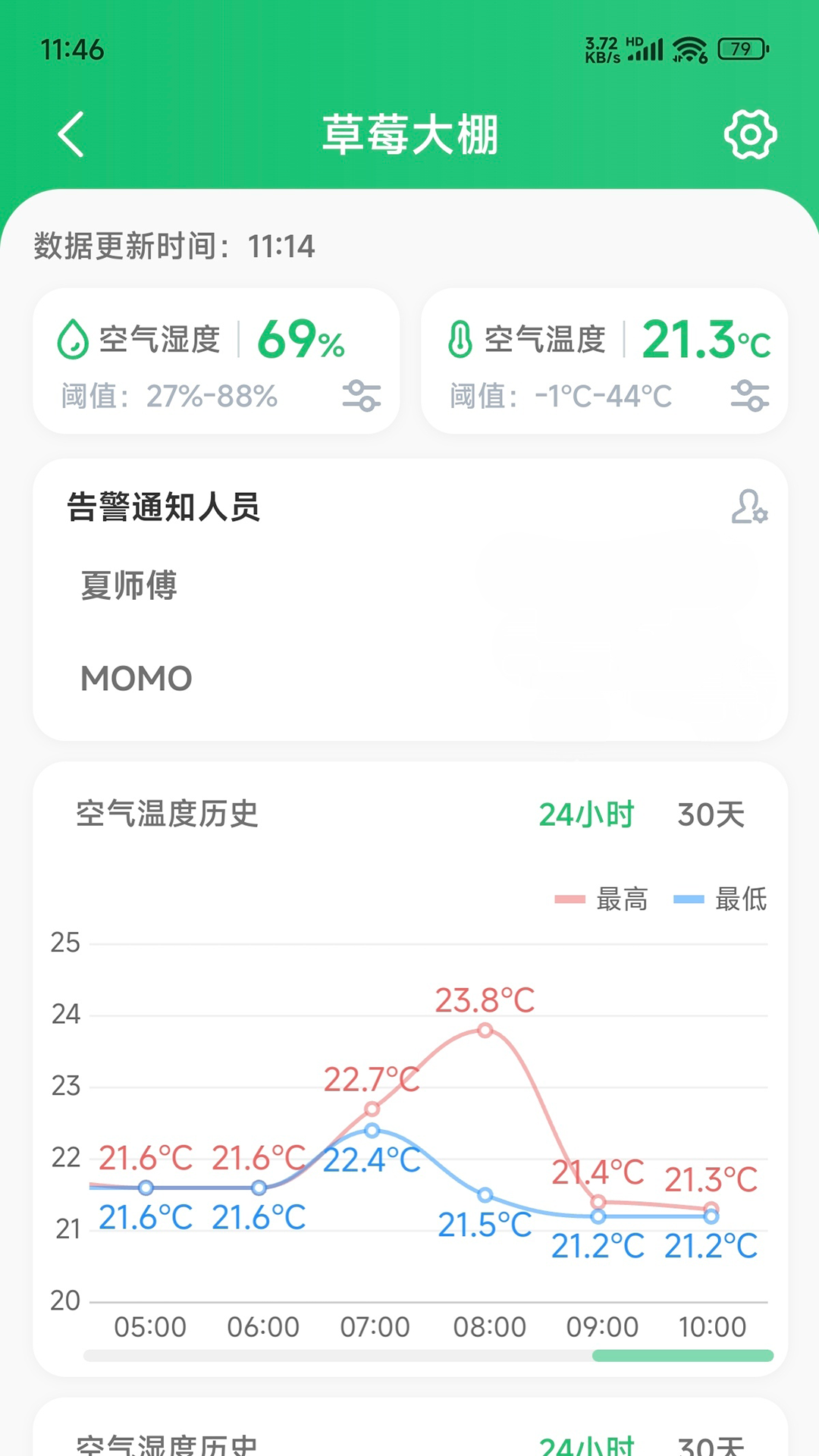Open the 告警通知人员 panel entry for MOMO
This screenshot has width=819, height=1456.
135,679
